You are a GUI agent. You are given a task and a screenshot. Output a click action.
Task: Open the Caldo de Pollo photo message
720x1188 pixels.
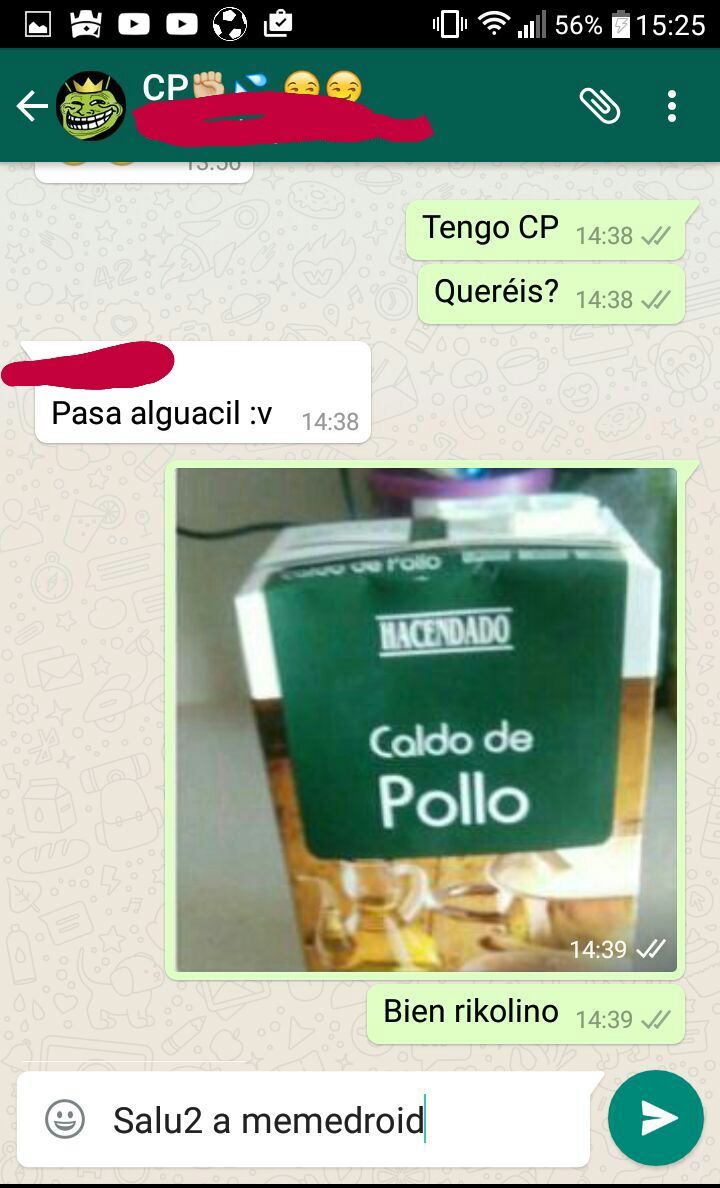pos(426,719)
